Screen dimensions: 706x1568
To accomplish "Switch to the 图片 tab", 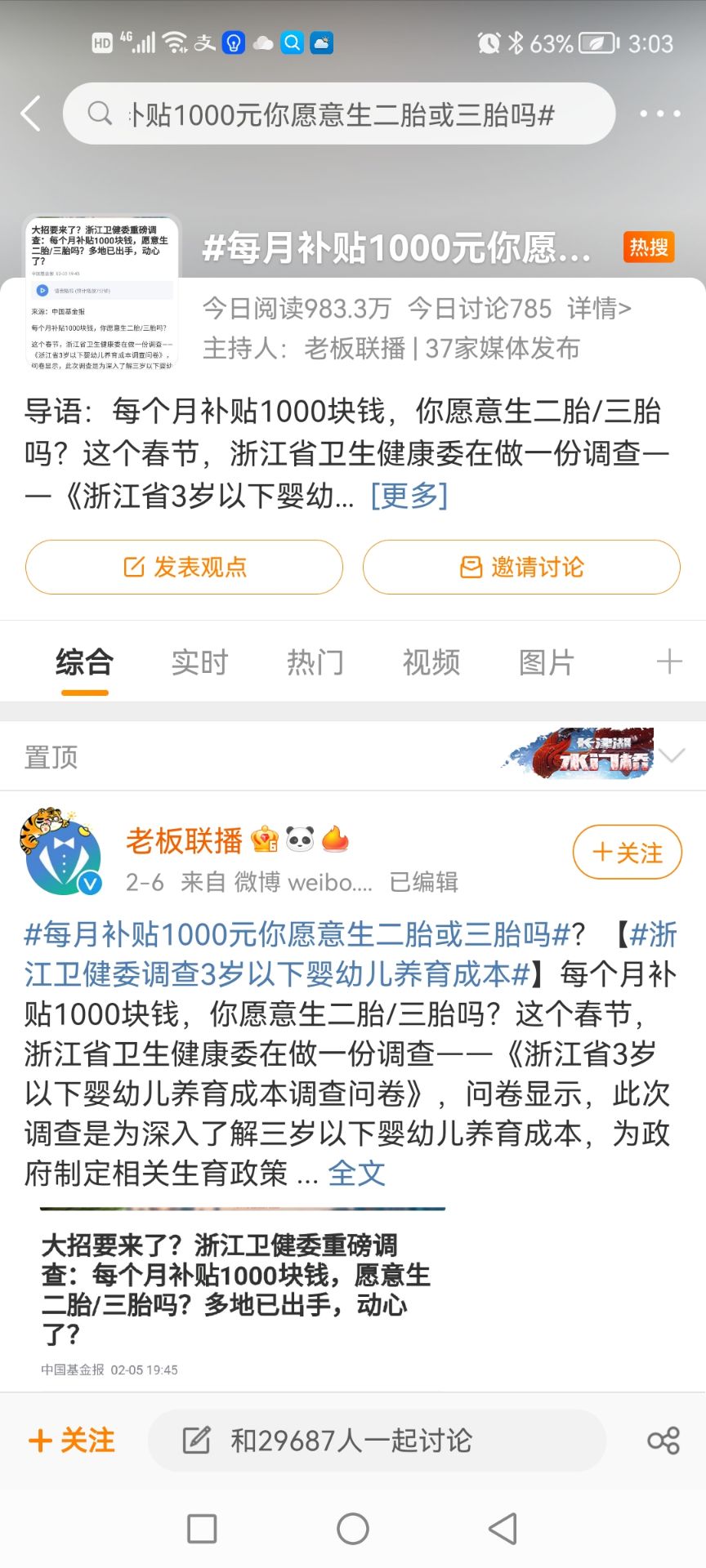I will coord(547,662).
